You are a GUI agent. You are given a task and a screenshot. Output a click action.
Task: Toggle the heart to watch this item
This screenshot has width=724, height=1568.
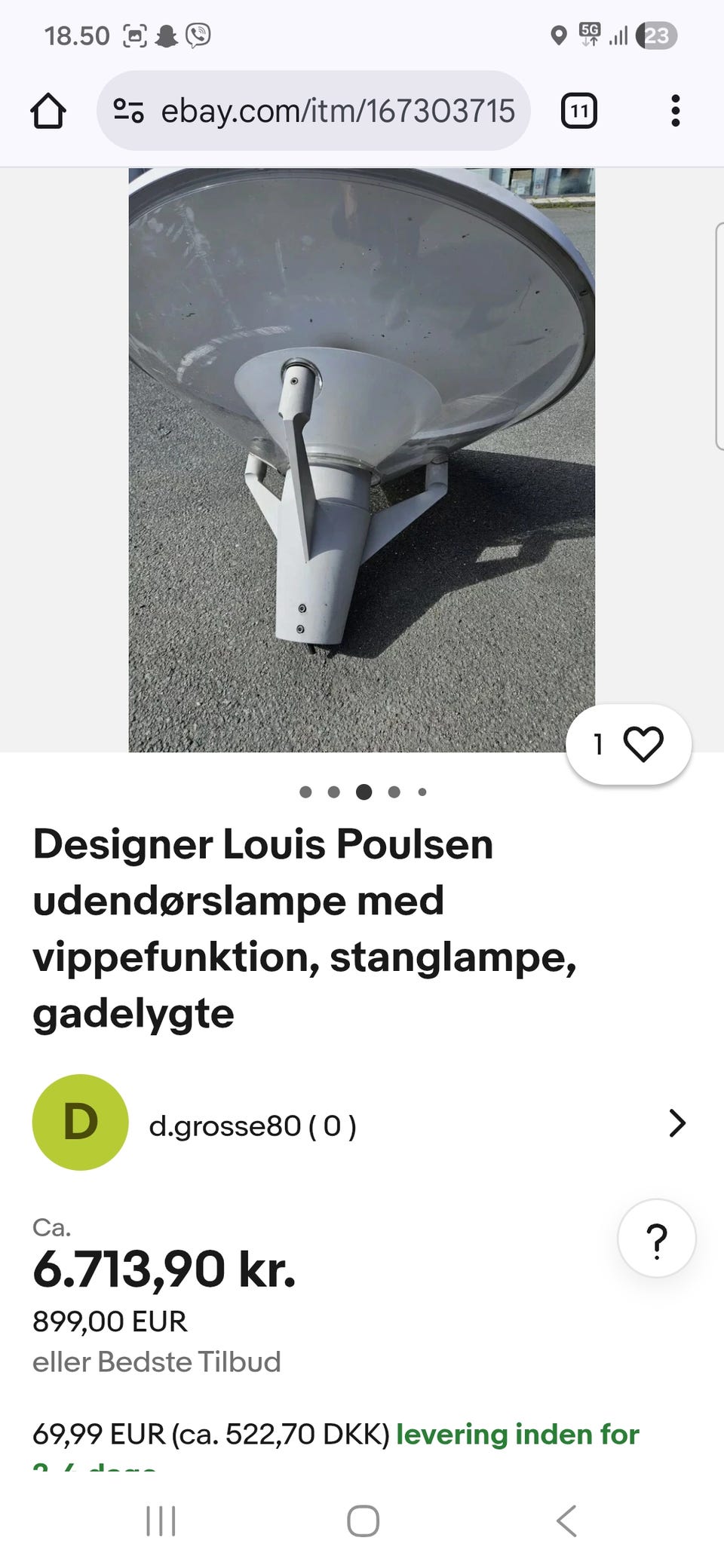tap(643, 745)
